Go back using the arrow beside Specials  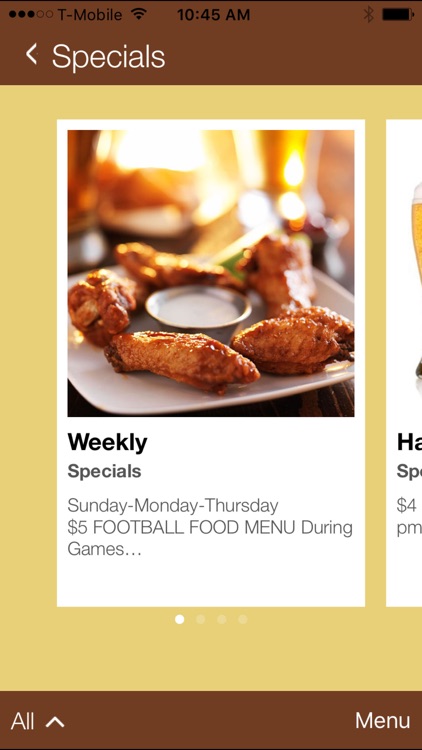click(32, 54)
